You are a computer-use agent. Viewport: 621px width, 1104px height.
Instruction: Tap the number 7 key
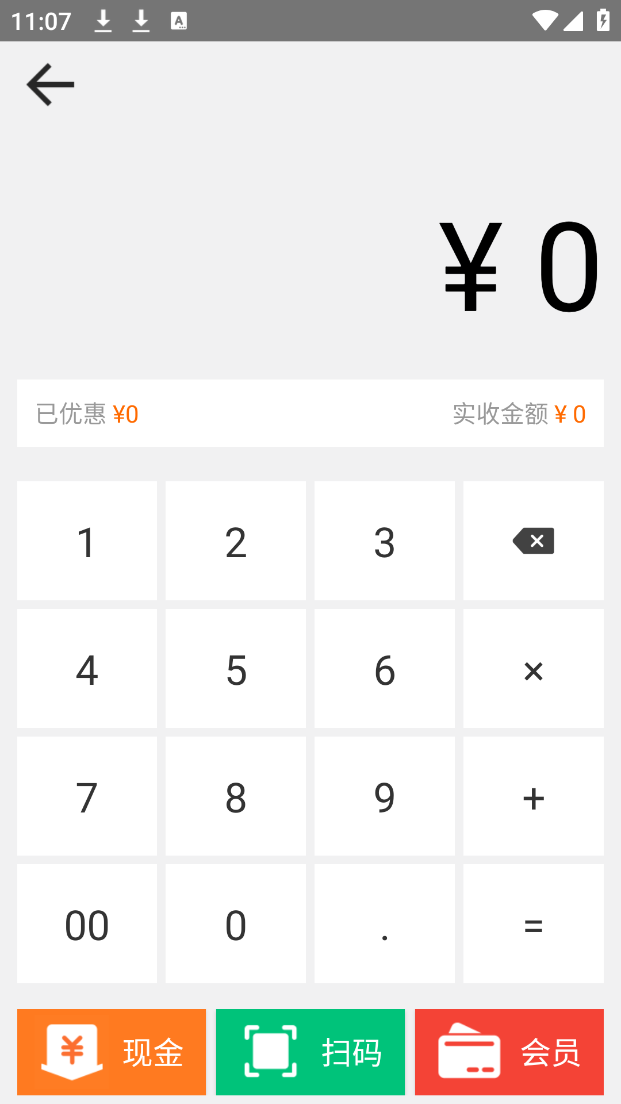pyautogui.click(x=87, y=797)
